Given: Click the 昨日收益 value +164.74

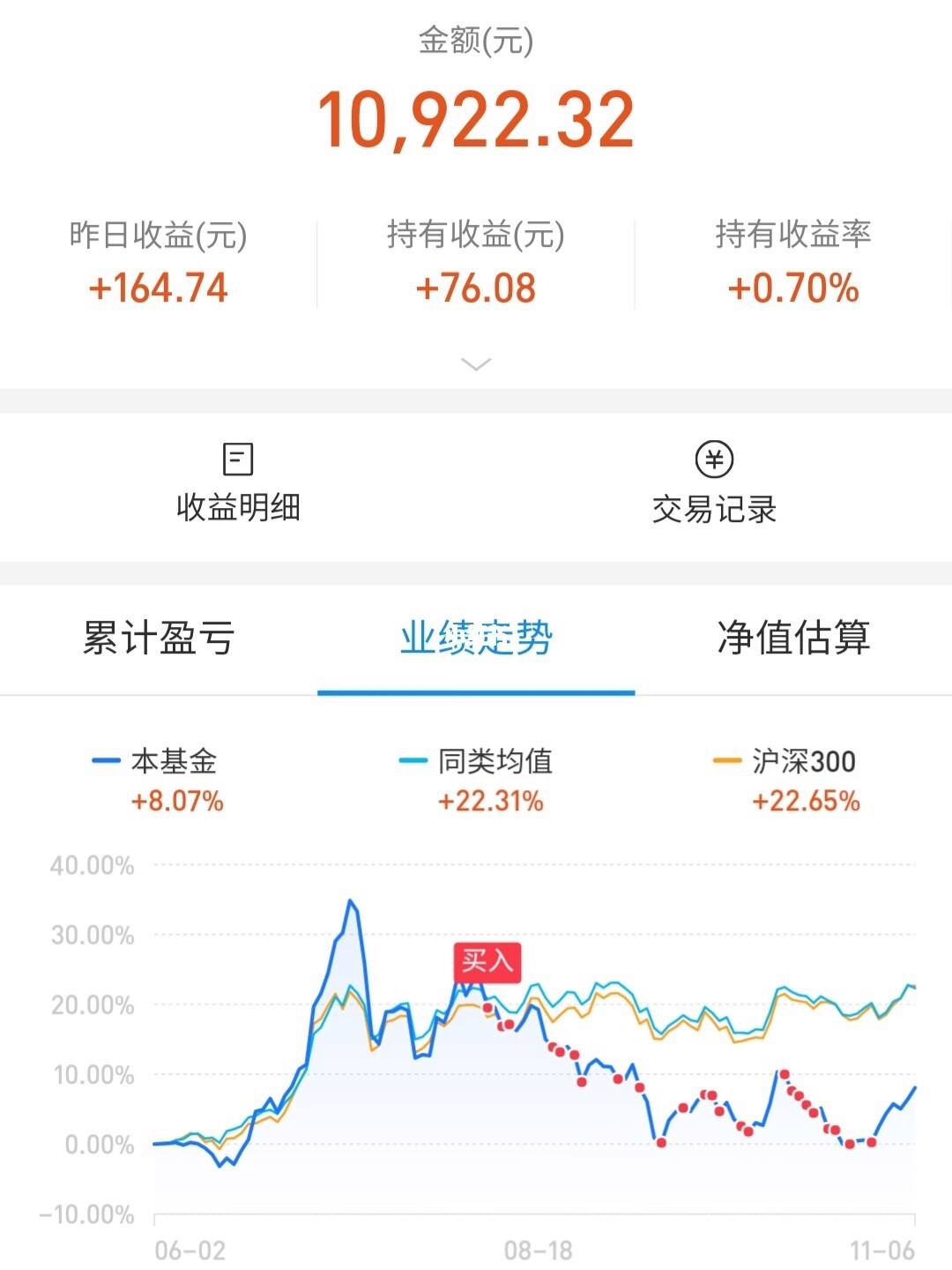Looking at the screenshot, I should pyautogui.click(x=160, y=286).
